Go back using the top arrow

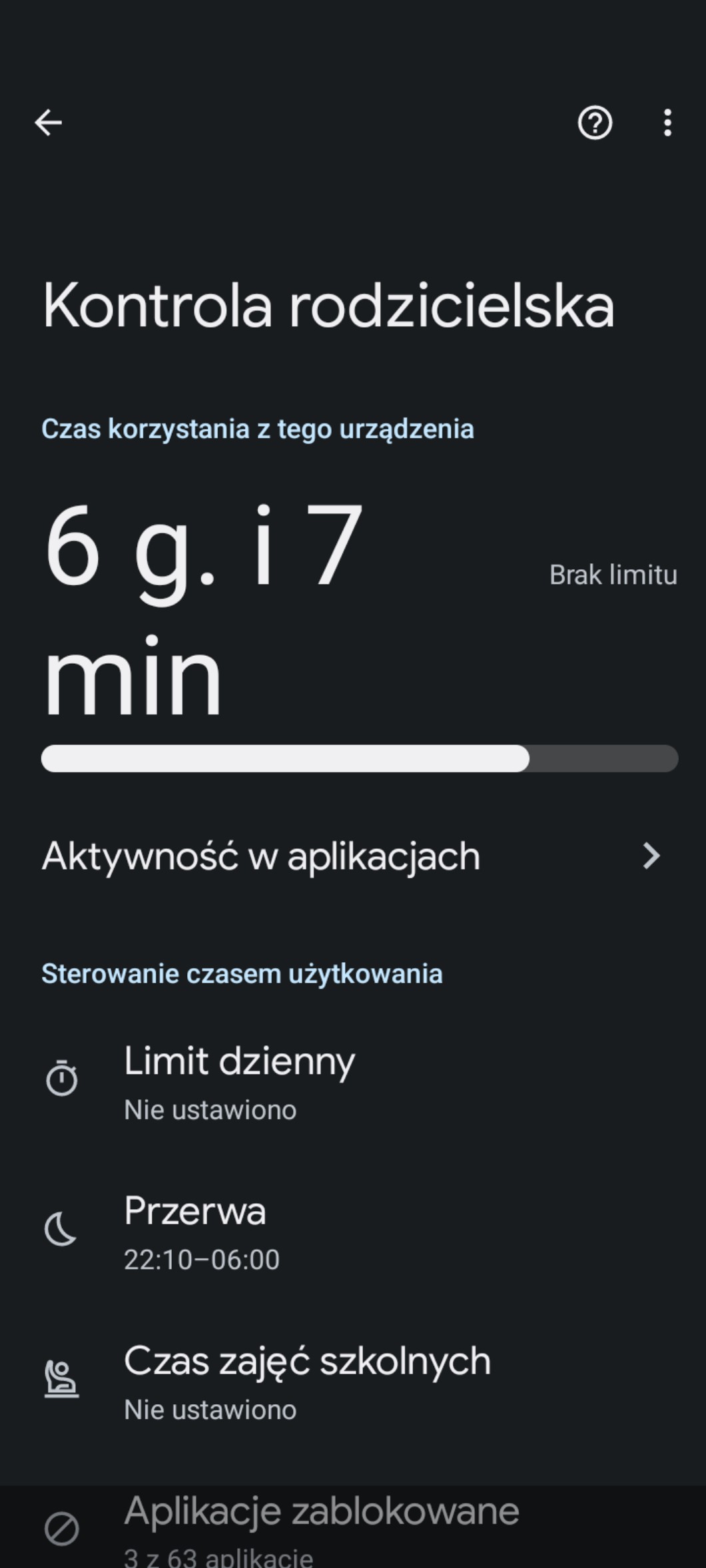48,123
